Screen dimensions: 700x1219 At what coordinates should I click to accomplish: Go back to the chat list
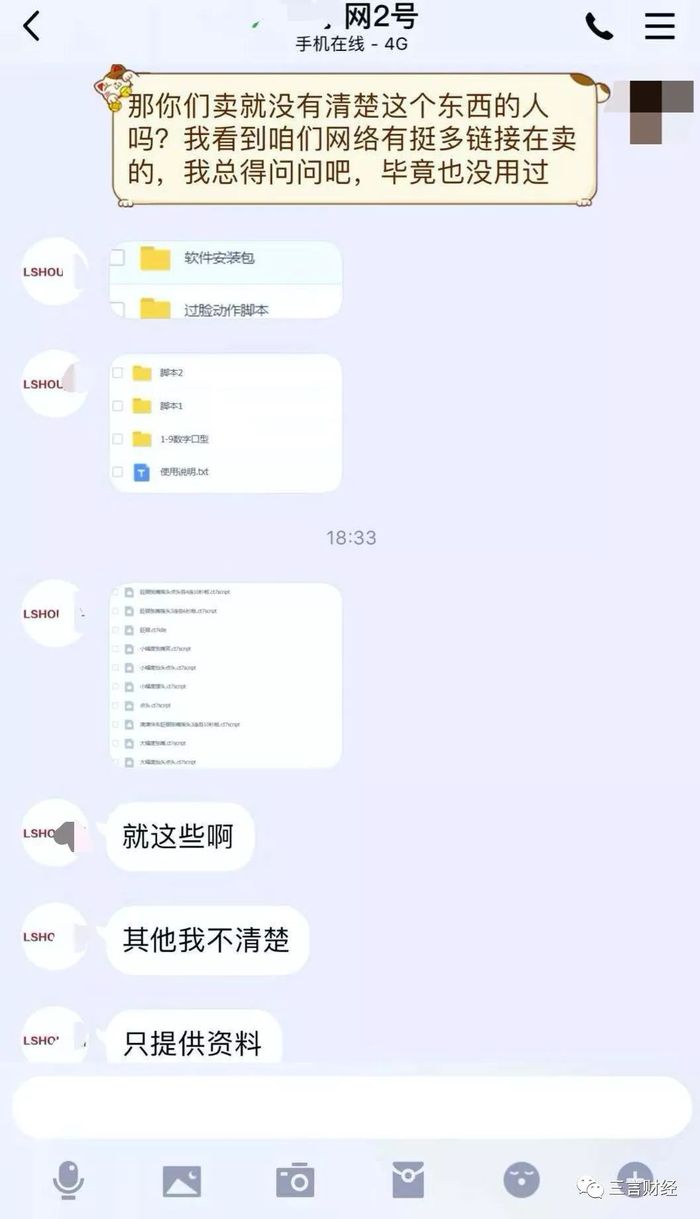click(x=32, y=26)
